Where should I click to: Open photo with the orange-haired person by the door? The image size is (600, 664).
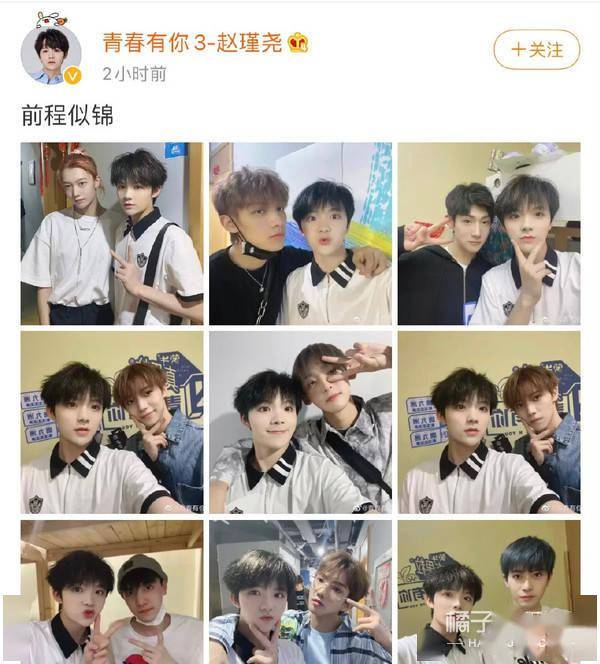pos(111,233)
